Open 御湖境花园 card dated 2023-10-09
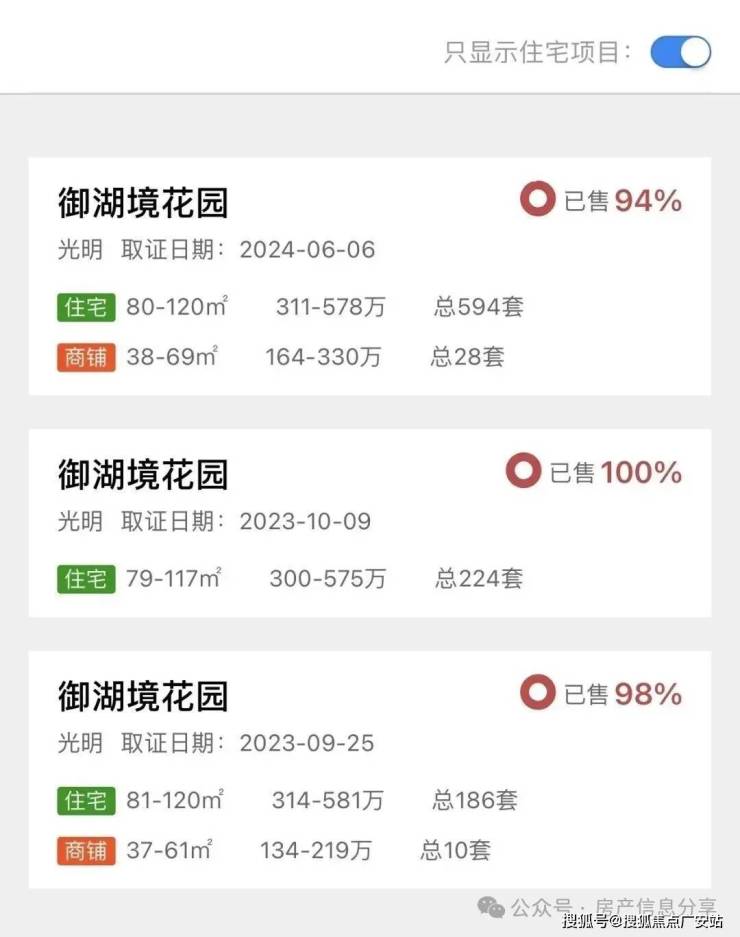 [x=368, y=522]
